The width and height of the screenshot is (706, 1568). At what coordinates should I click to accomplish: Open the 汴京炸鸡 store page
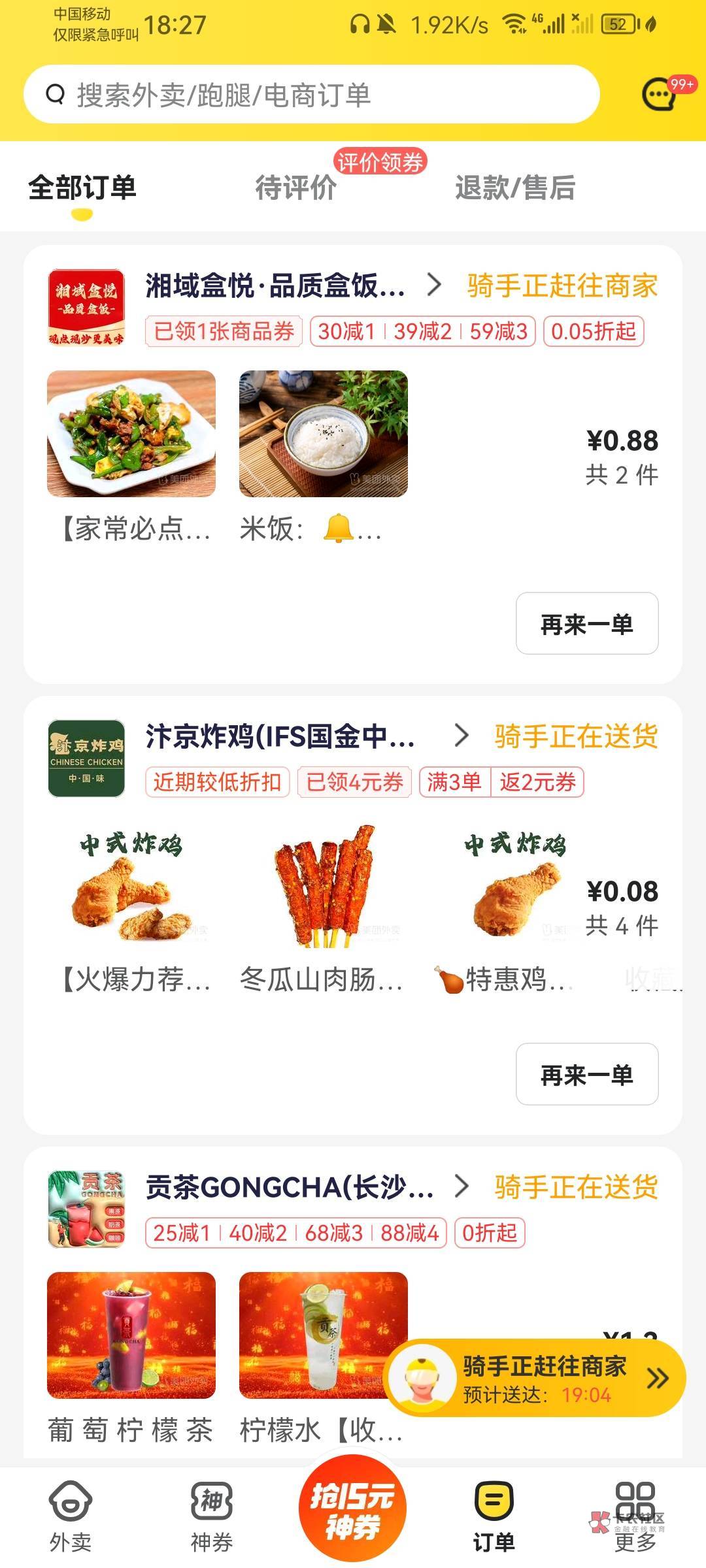(280, 736)
